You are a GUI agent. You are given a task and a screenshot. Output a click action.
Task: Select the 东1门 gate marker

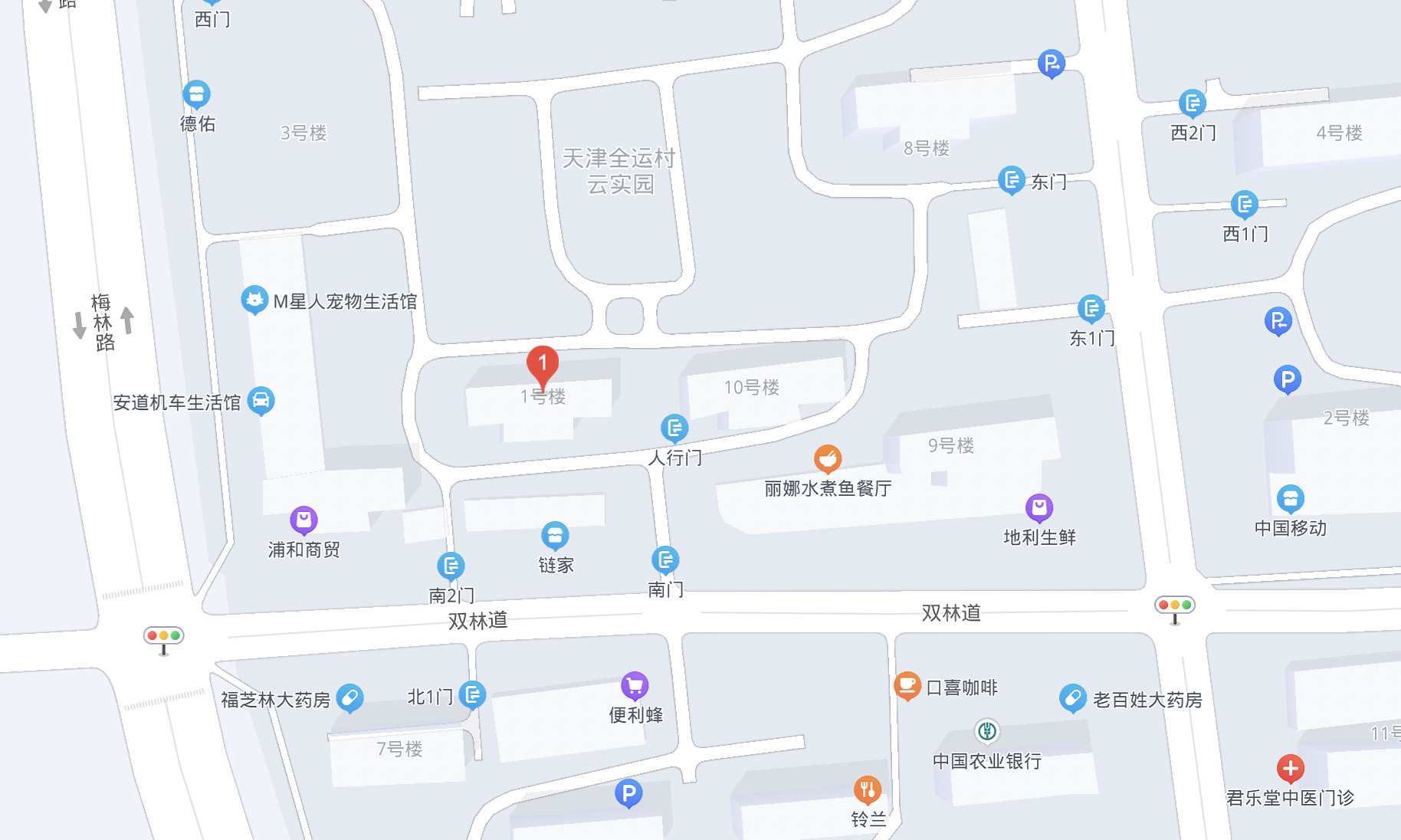click(x=1091, y=309)
